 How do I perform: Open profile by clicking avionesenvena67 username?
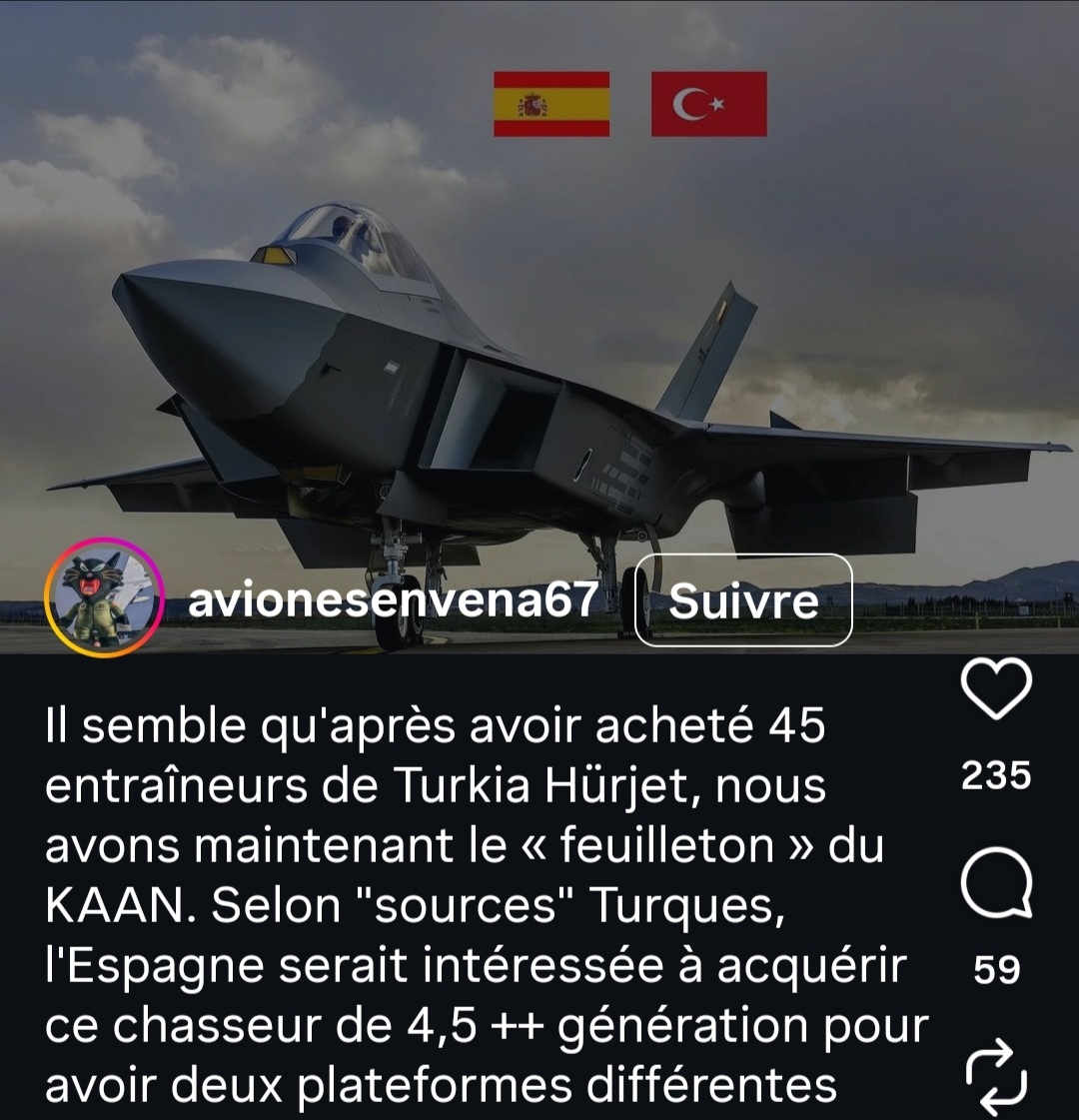[393, 600]
